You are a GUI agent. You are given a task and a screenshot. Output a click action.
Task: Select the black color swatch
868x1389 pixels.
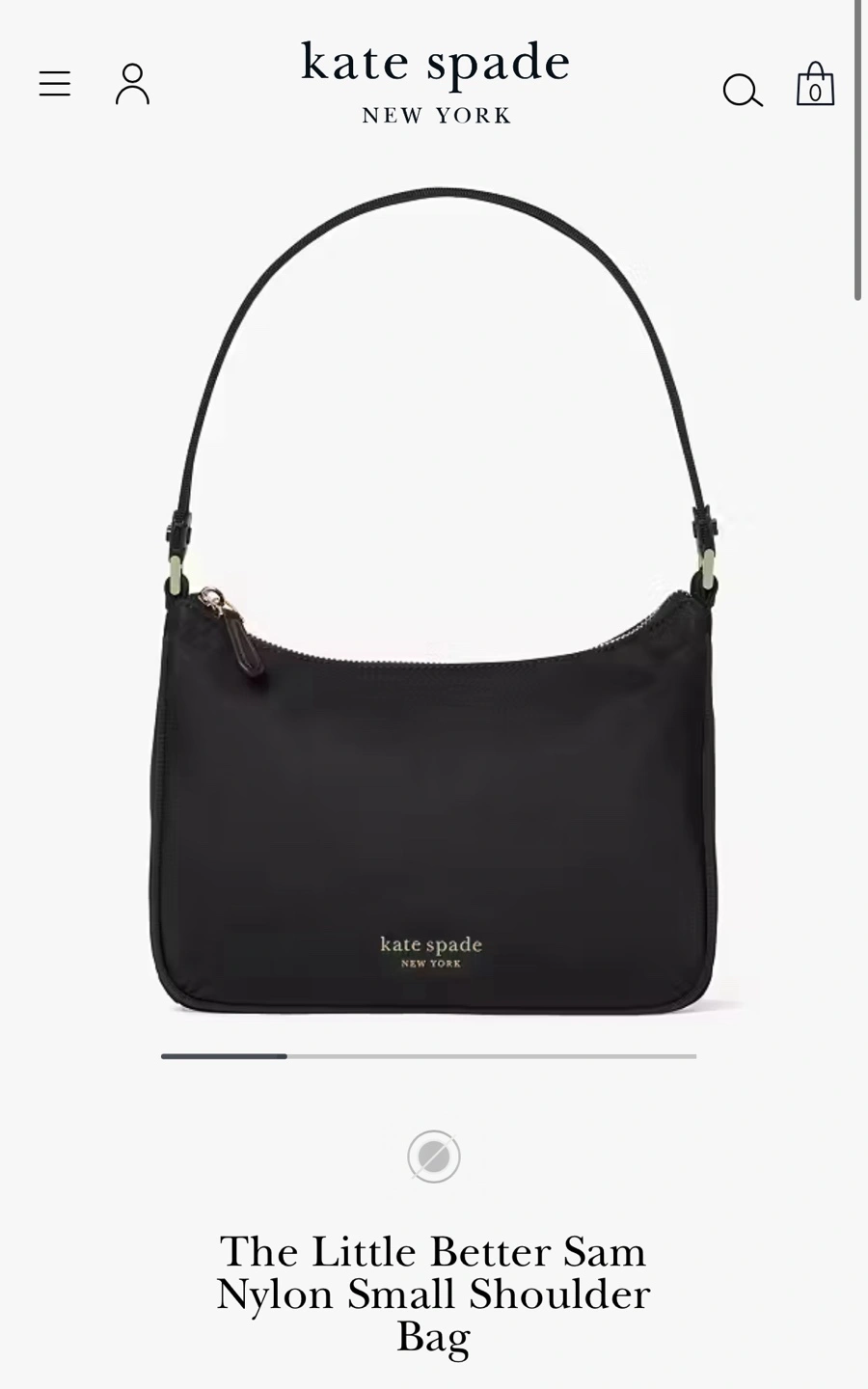tap(434, 1157)
